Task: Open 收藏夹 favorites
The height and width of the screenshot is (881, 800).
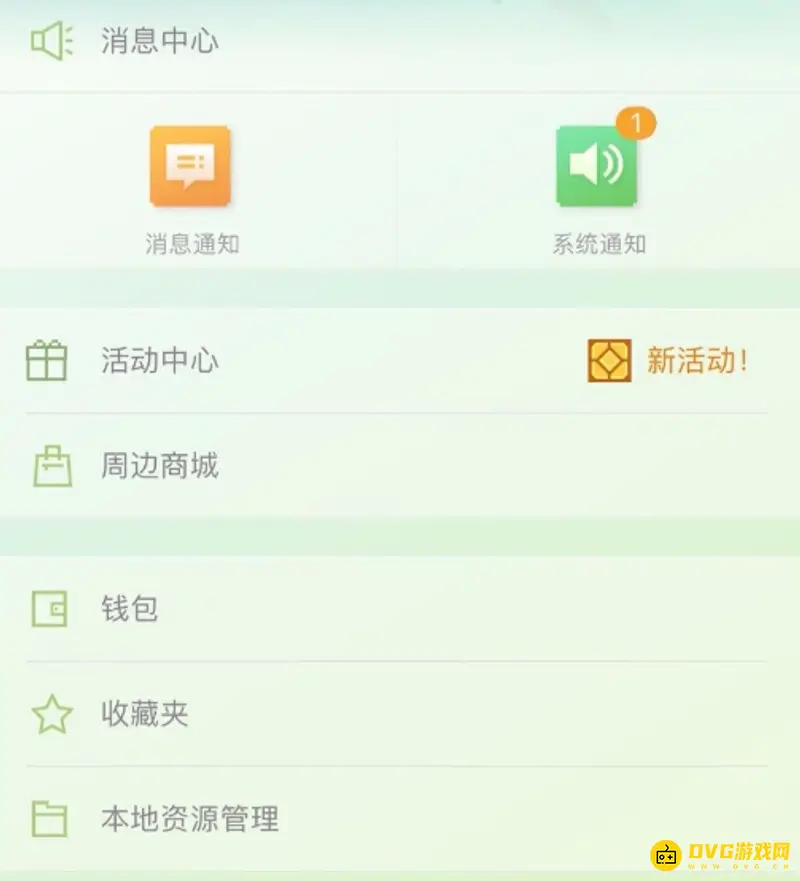Action: click(145, 714)
